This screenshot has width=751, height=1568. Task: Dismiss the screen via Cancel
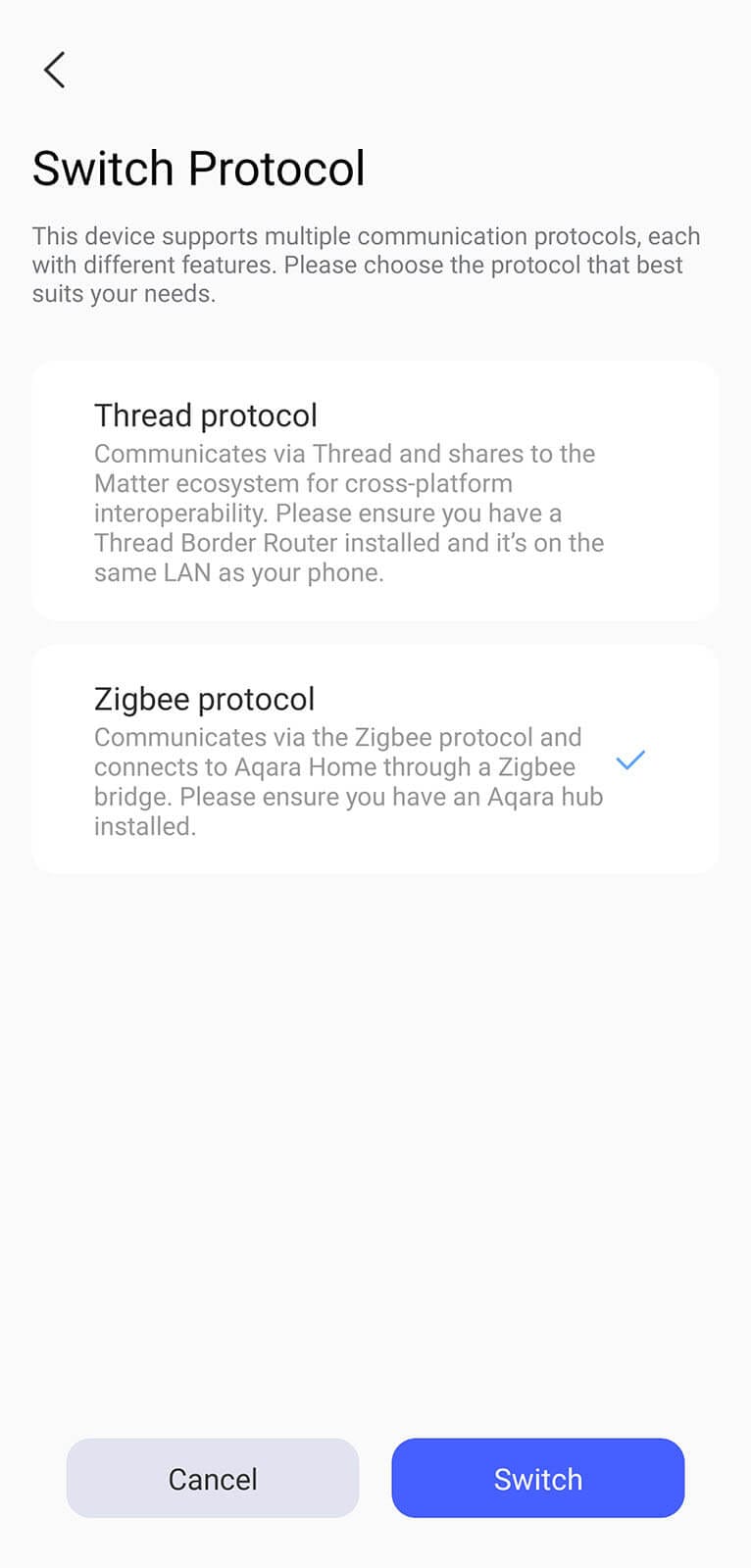[x=212, y=1478]
